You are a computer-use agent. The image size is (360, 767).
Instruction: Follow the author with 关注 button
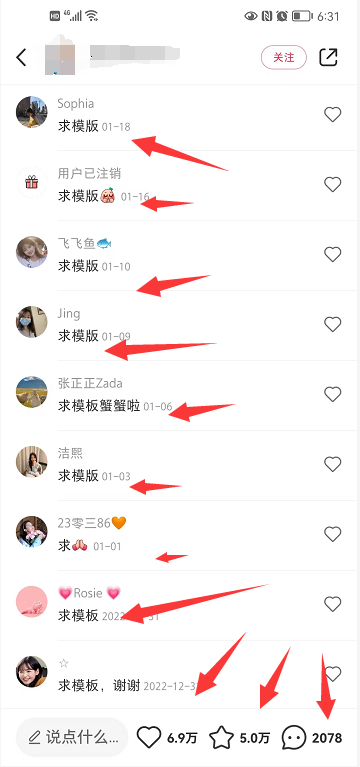tap(284, 57)
